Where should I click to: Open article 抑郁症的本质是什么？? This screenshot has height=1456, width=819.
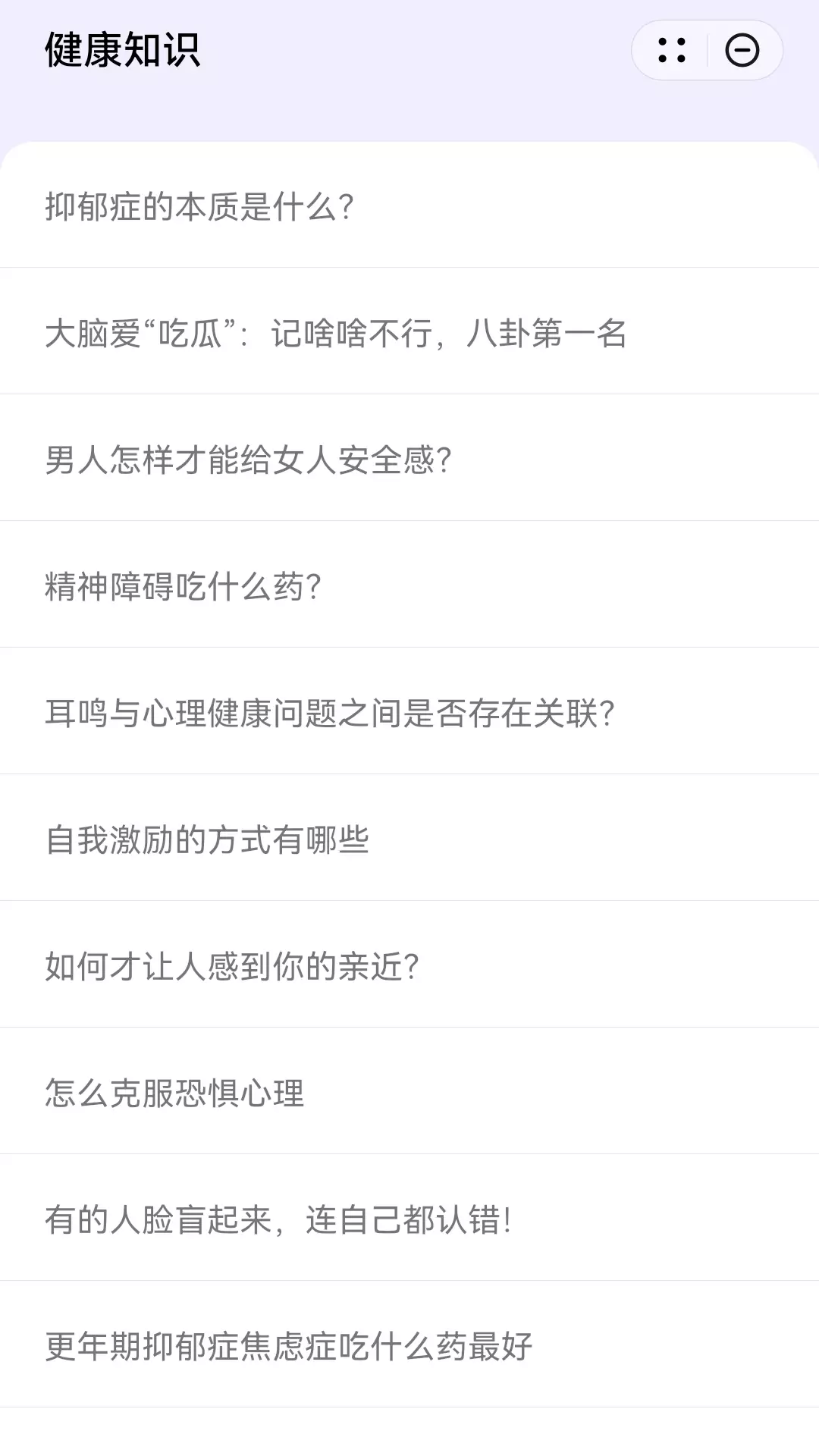pos(199,206)
